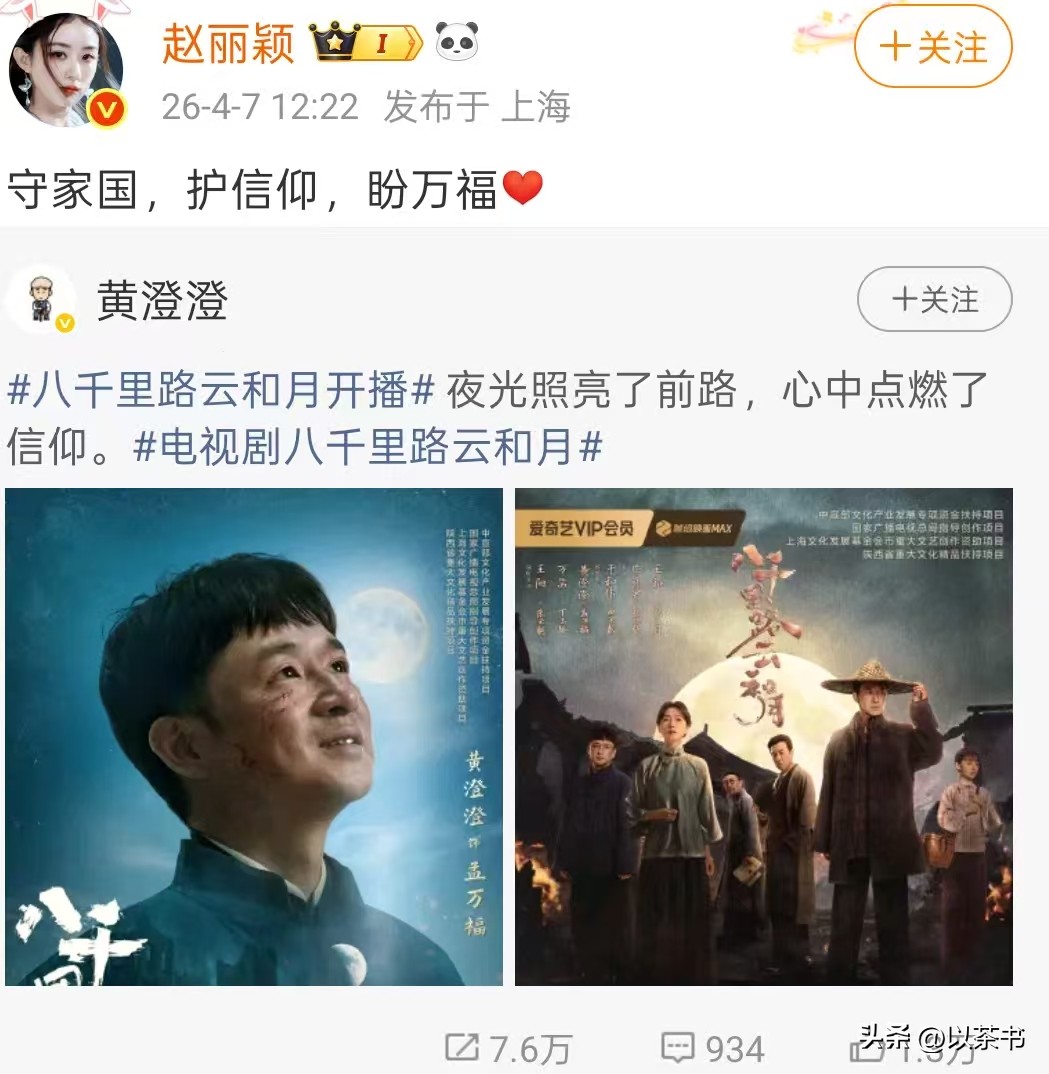Open 赵丽颖's profile avatar
This screenshot has height=1074, width=1049.
(x=66, y=70)
